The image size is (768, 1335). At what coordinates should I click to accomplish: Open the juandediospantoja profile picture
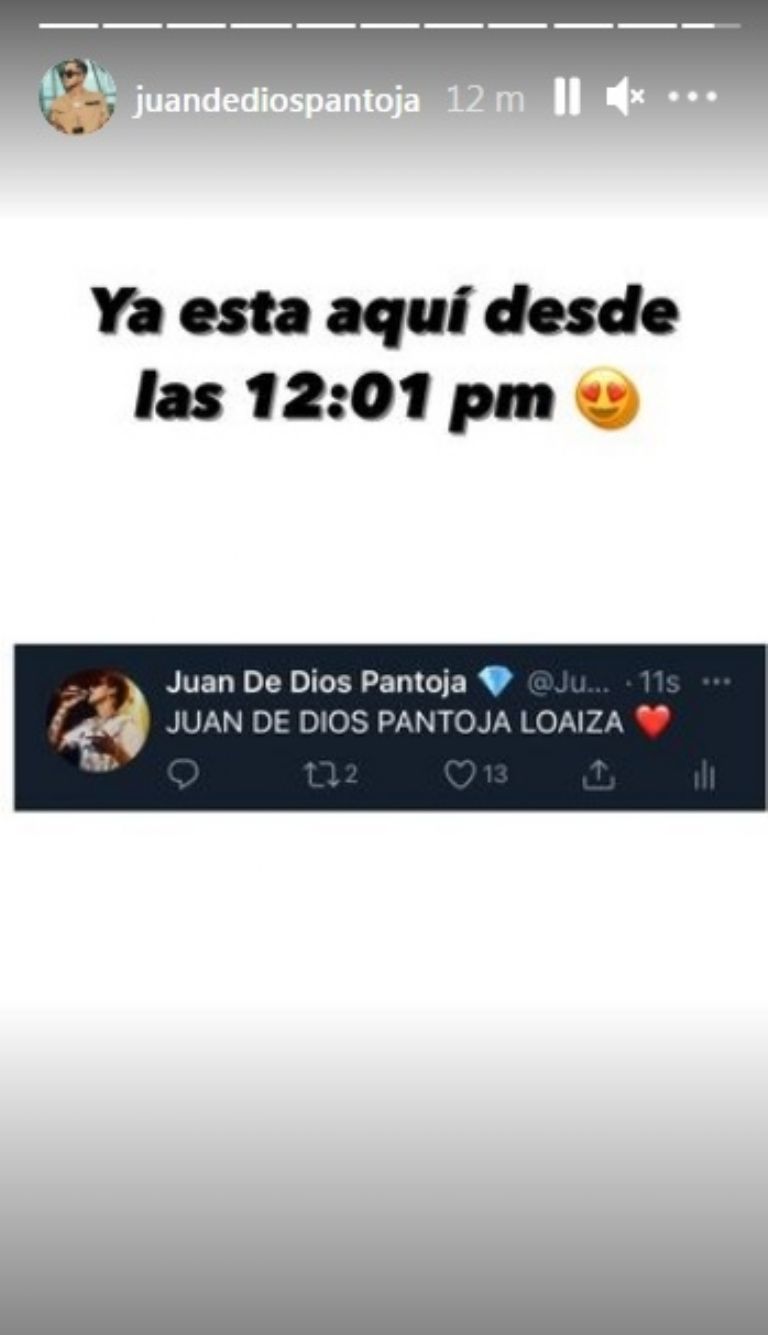tap(77, 97)
